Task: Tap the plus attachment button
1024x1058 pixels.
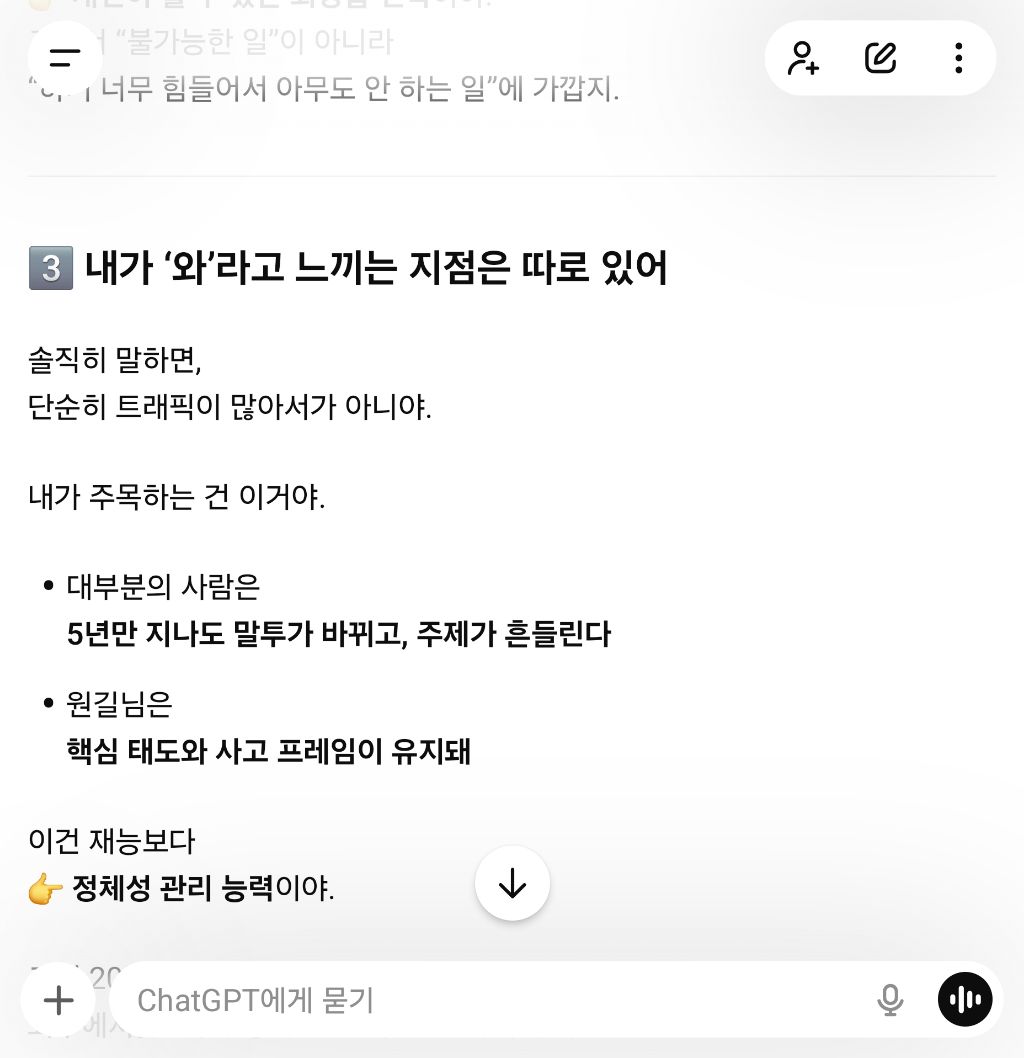Action: coord(59,999)
